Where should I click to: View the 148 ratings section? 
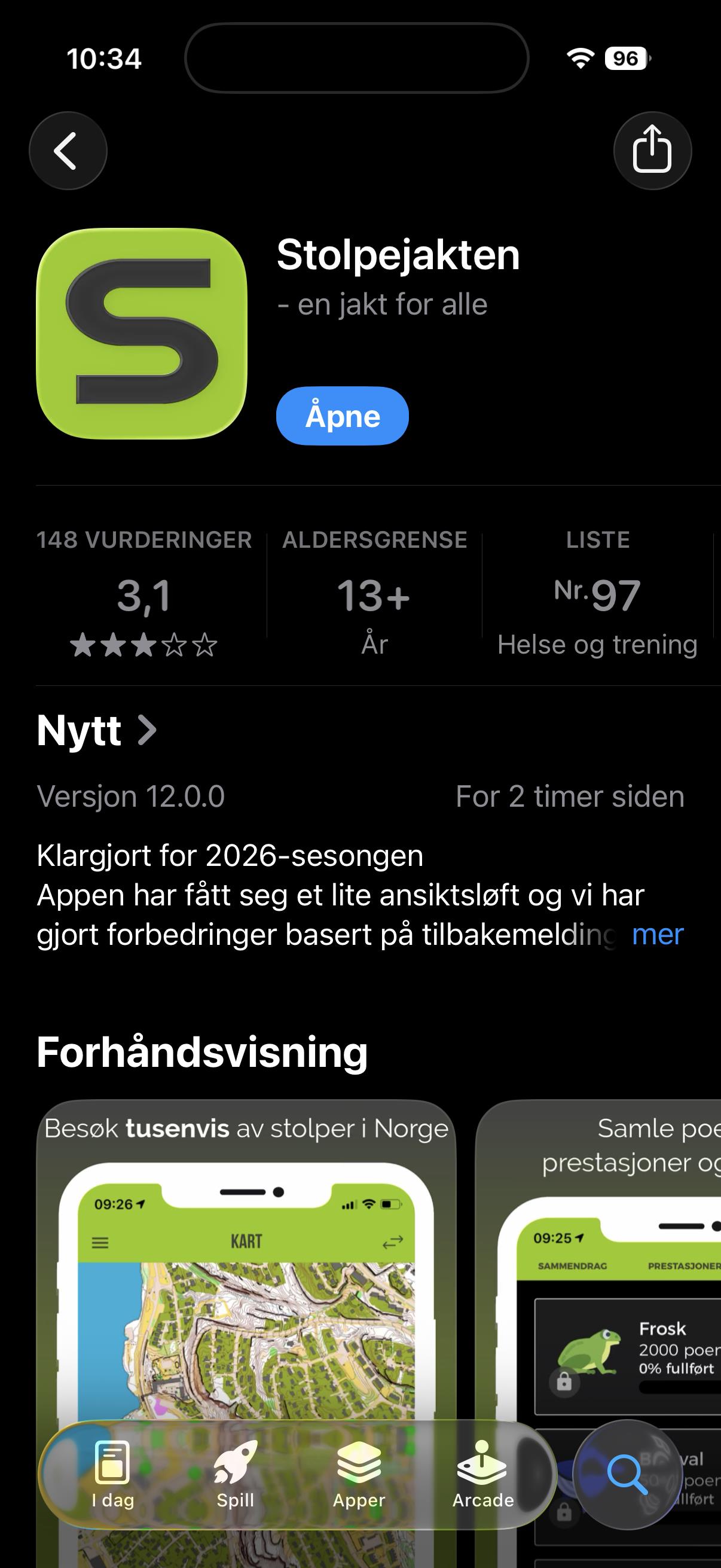(x=144, y=593)
